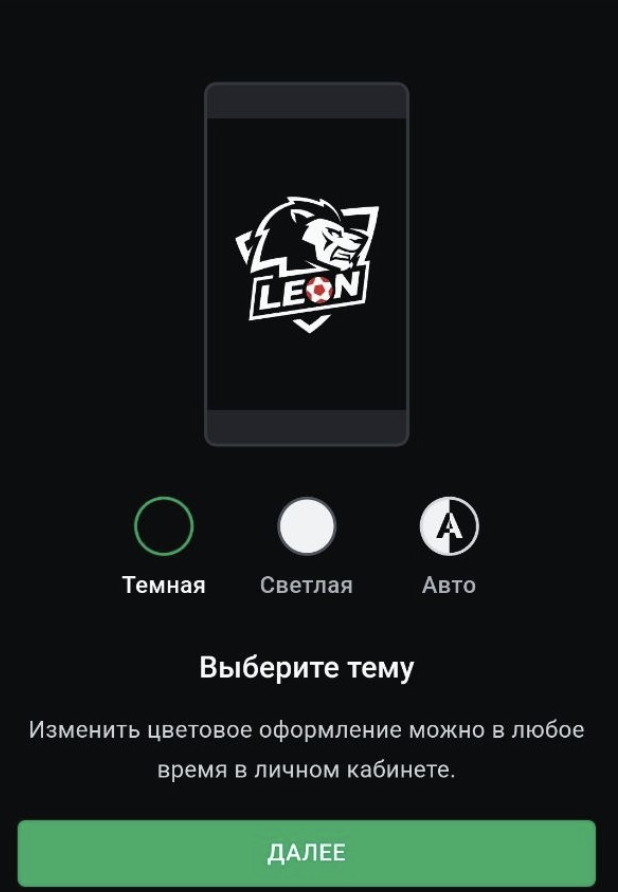Viewport: 618px width, 892px height.
Task: Select the Темная dark theme option
Action: coord(163,526)
